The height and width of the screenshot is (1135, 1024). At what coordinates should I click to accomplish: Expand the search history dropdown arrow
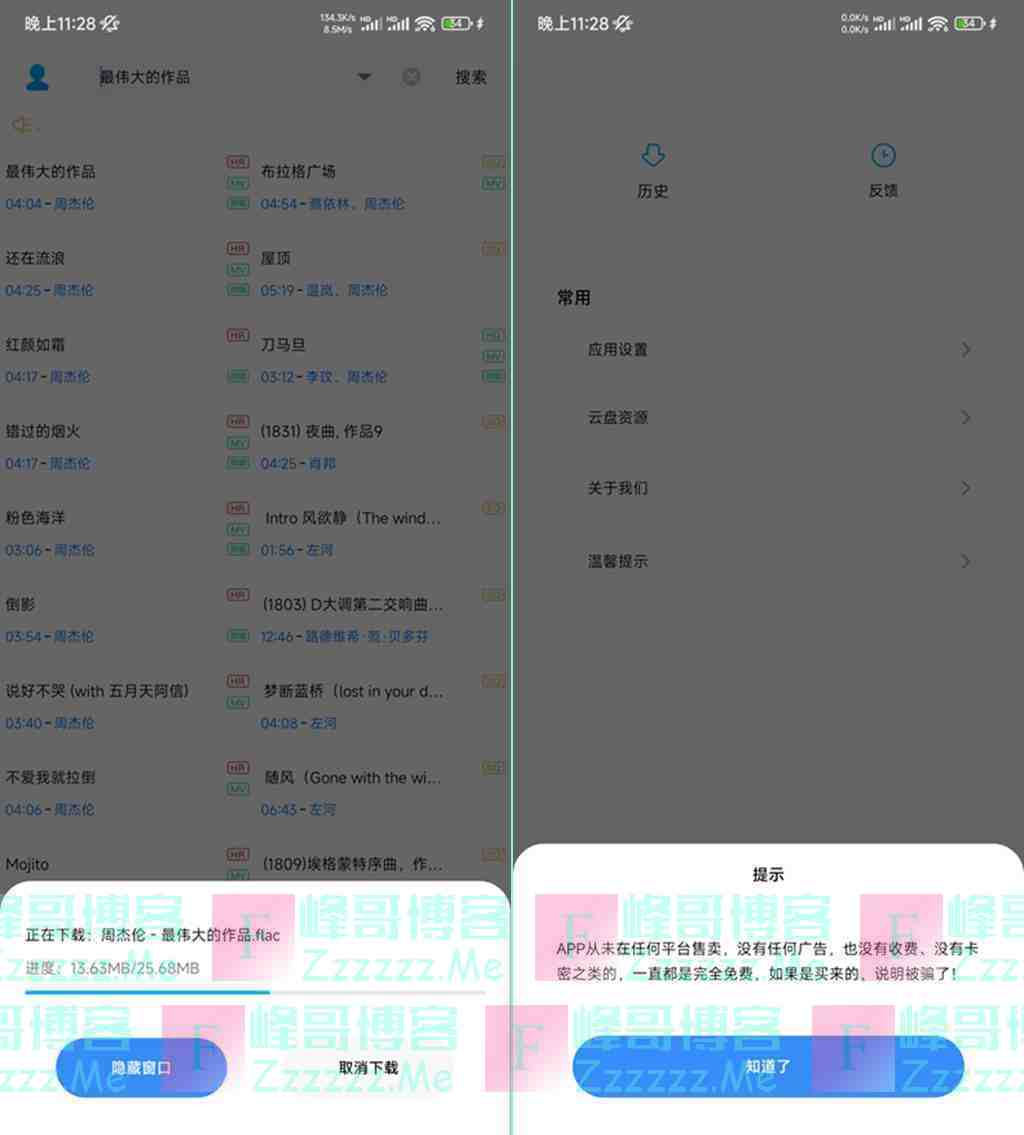pos(364,77)
